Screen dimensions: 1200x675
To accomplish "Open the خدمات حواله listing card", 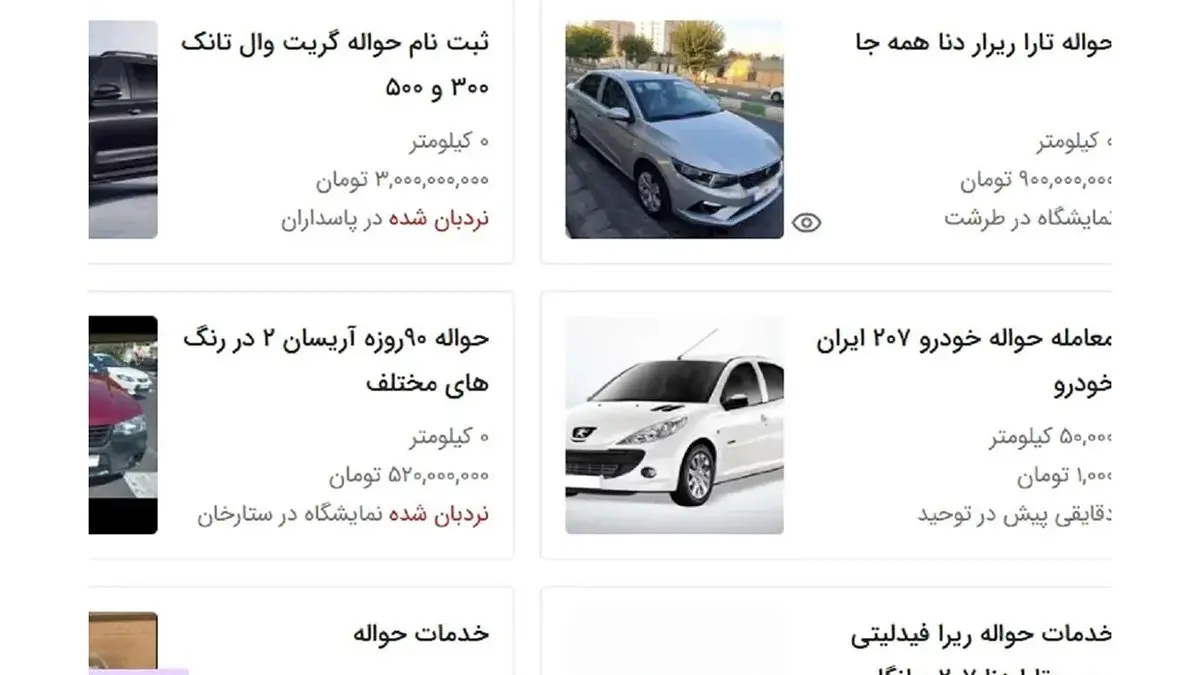I will click(420, 634).
